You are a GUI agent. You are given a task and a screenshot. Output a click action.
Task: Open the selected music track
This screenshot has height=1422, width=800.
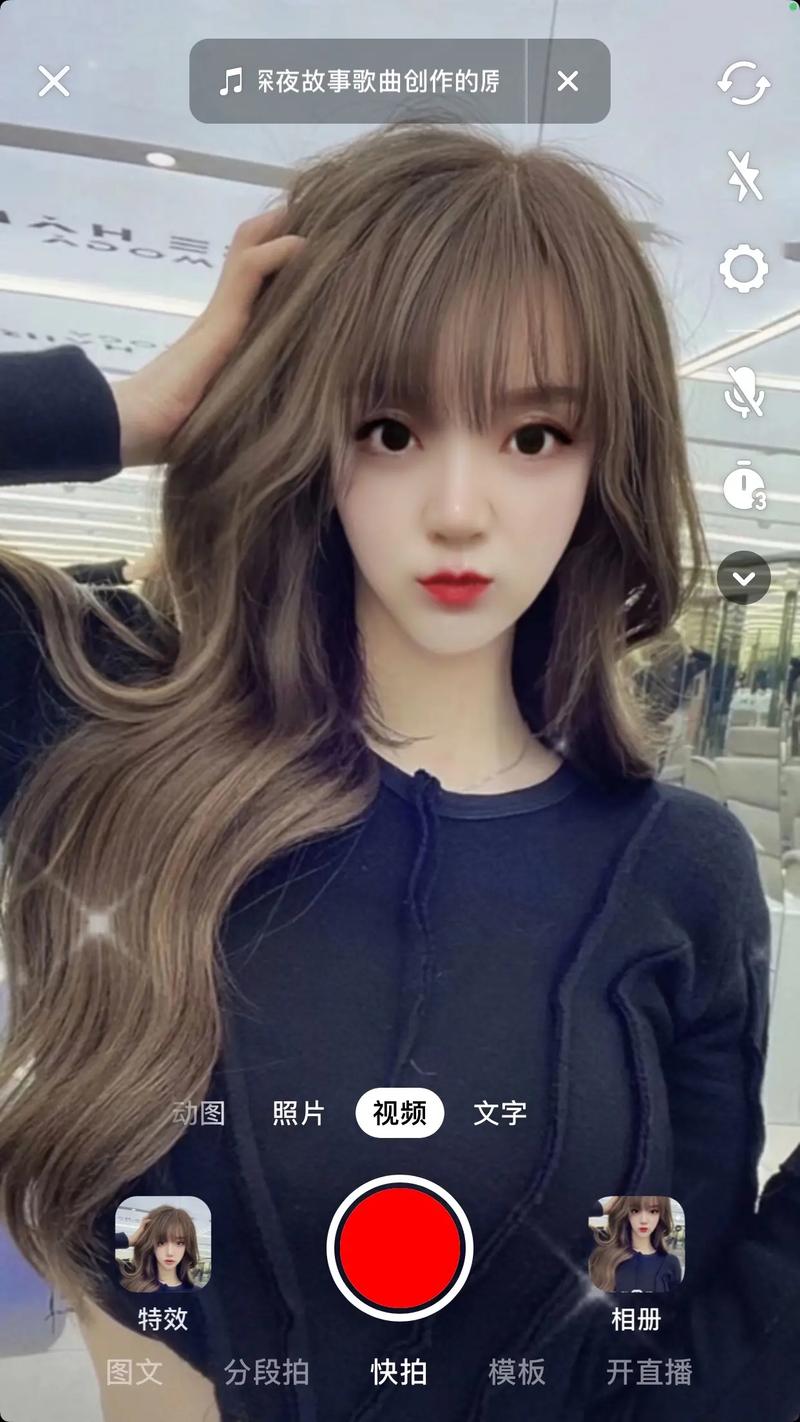(360, 81)
